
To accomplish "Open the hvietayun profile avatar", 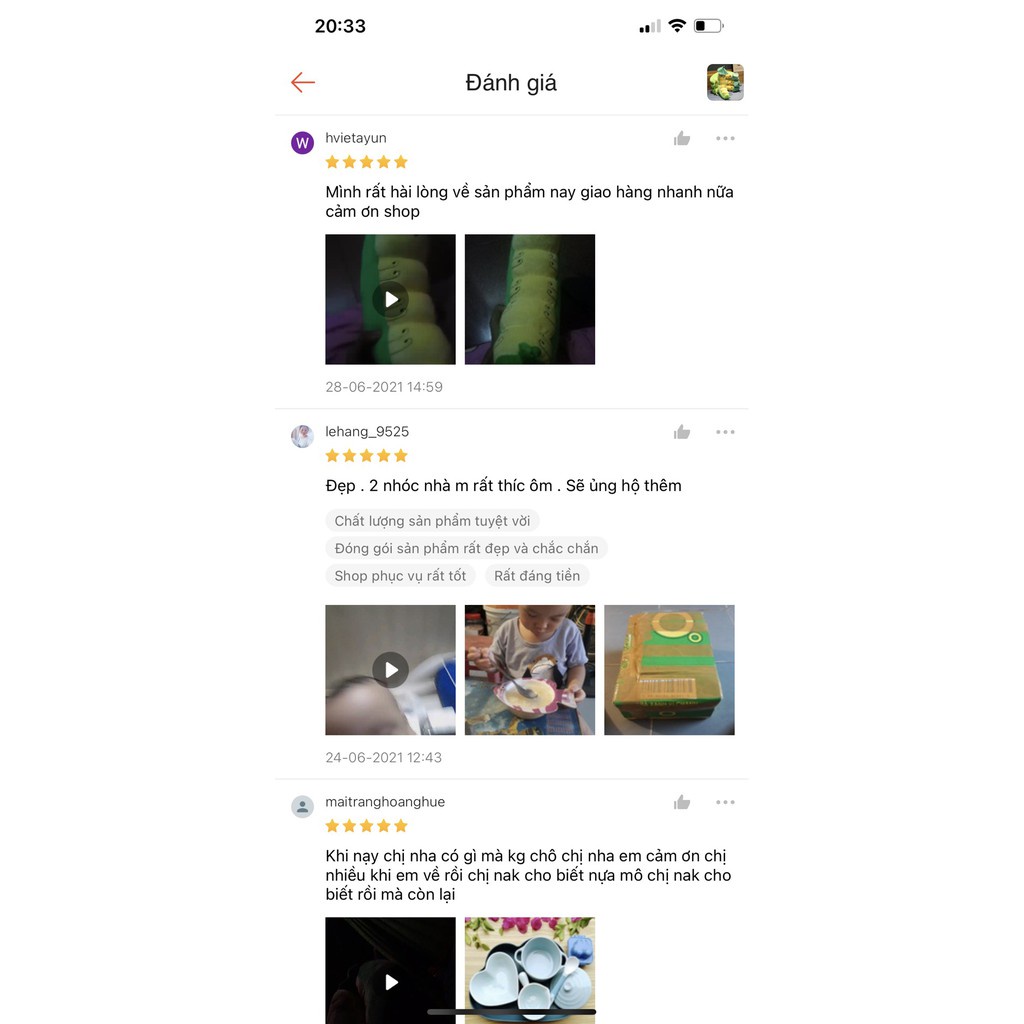I will [x=302, y=142].
